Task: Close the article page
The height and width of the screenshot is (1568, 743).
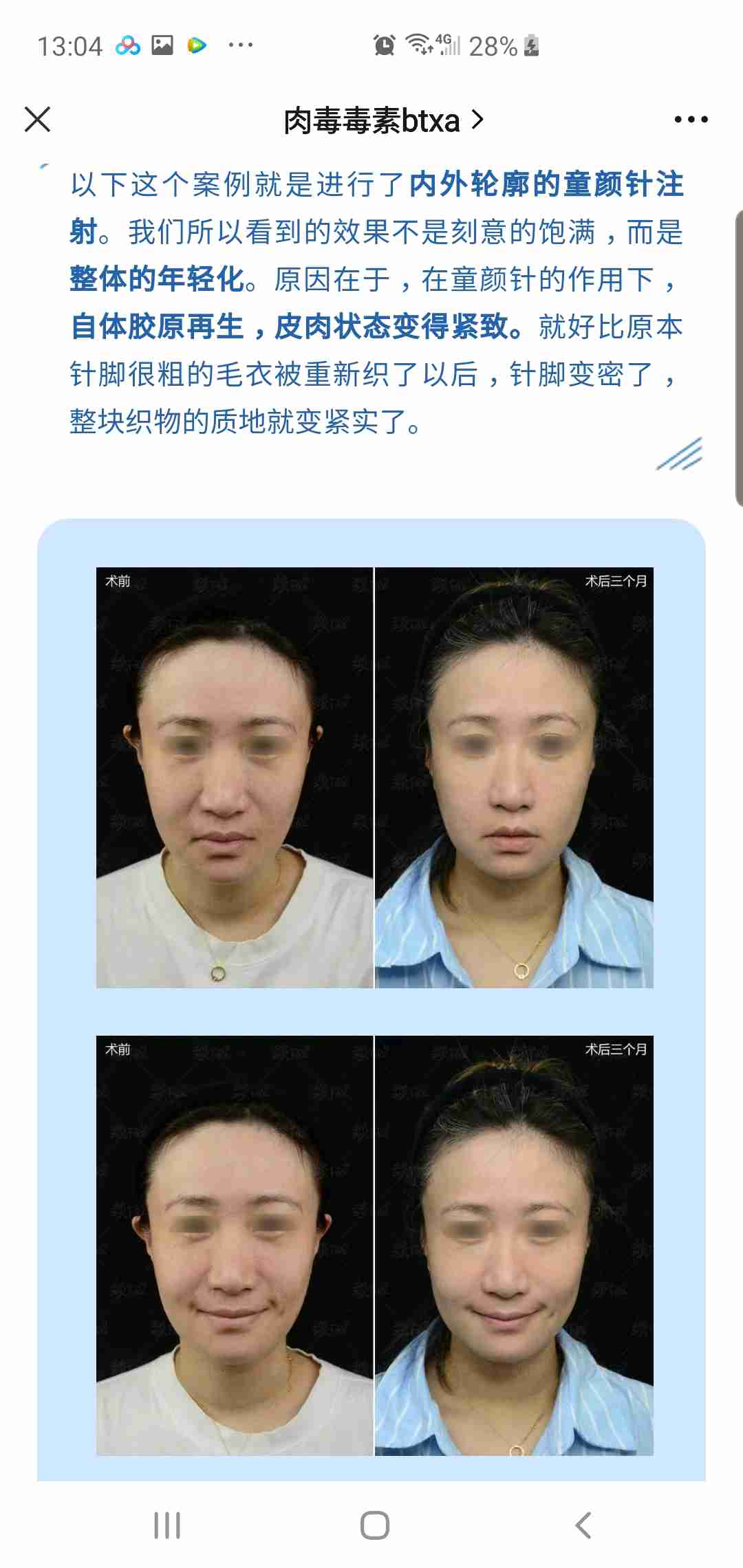Action: coord(38,119)
